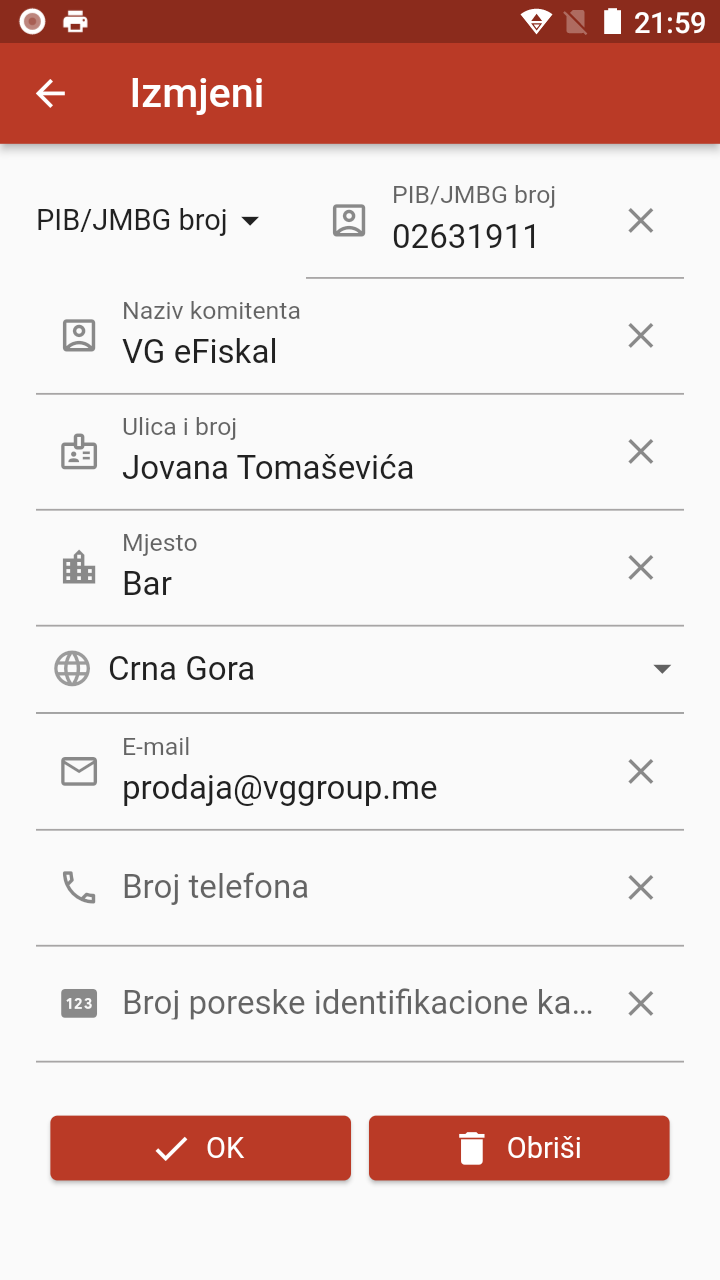Open the Crna Gora country dropdown
The height and width of the screenshot is (1280, 720).
[360, 668]
